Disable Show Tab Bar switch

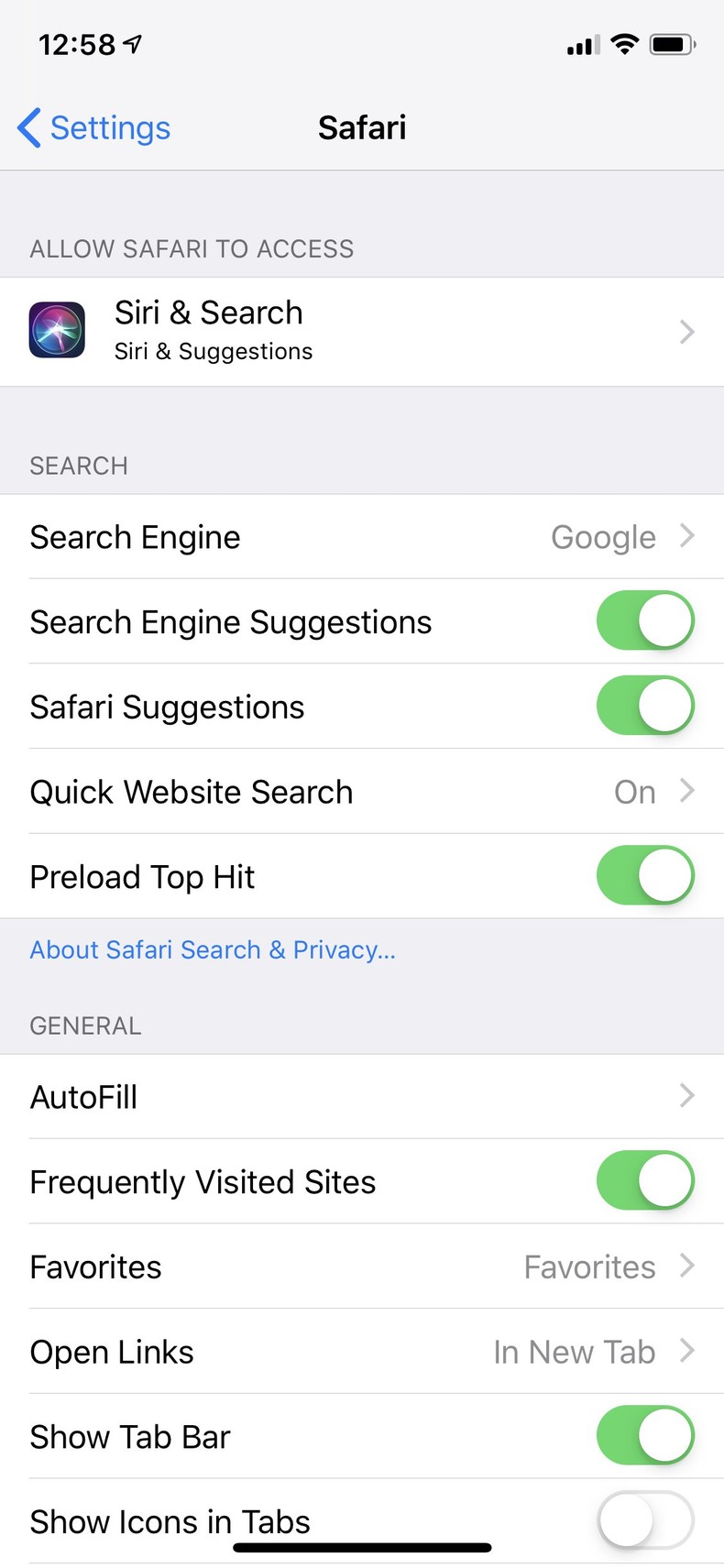pos(645,1436)
